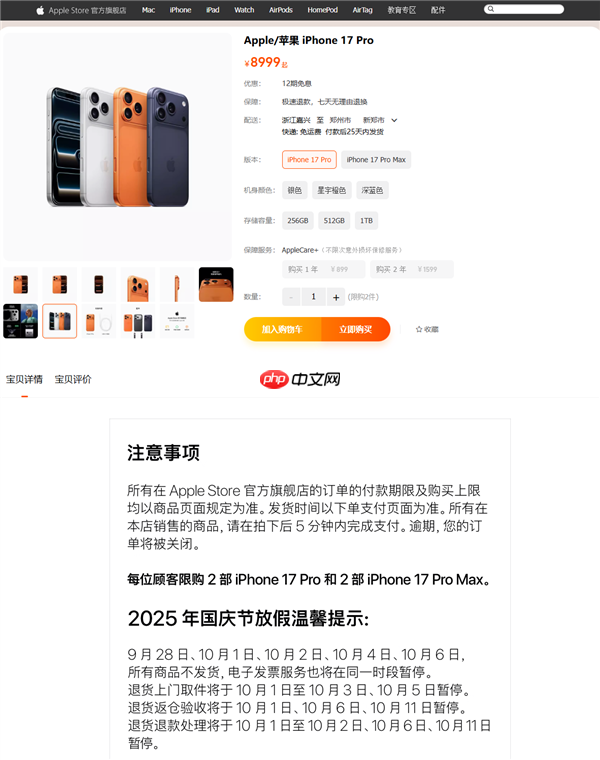Select 1TB storage capacity
Screen dimensions: 600x760
[x=366, y=220]
